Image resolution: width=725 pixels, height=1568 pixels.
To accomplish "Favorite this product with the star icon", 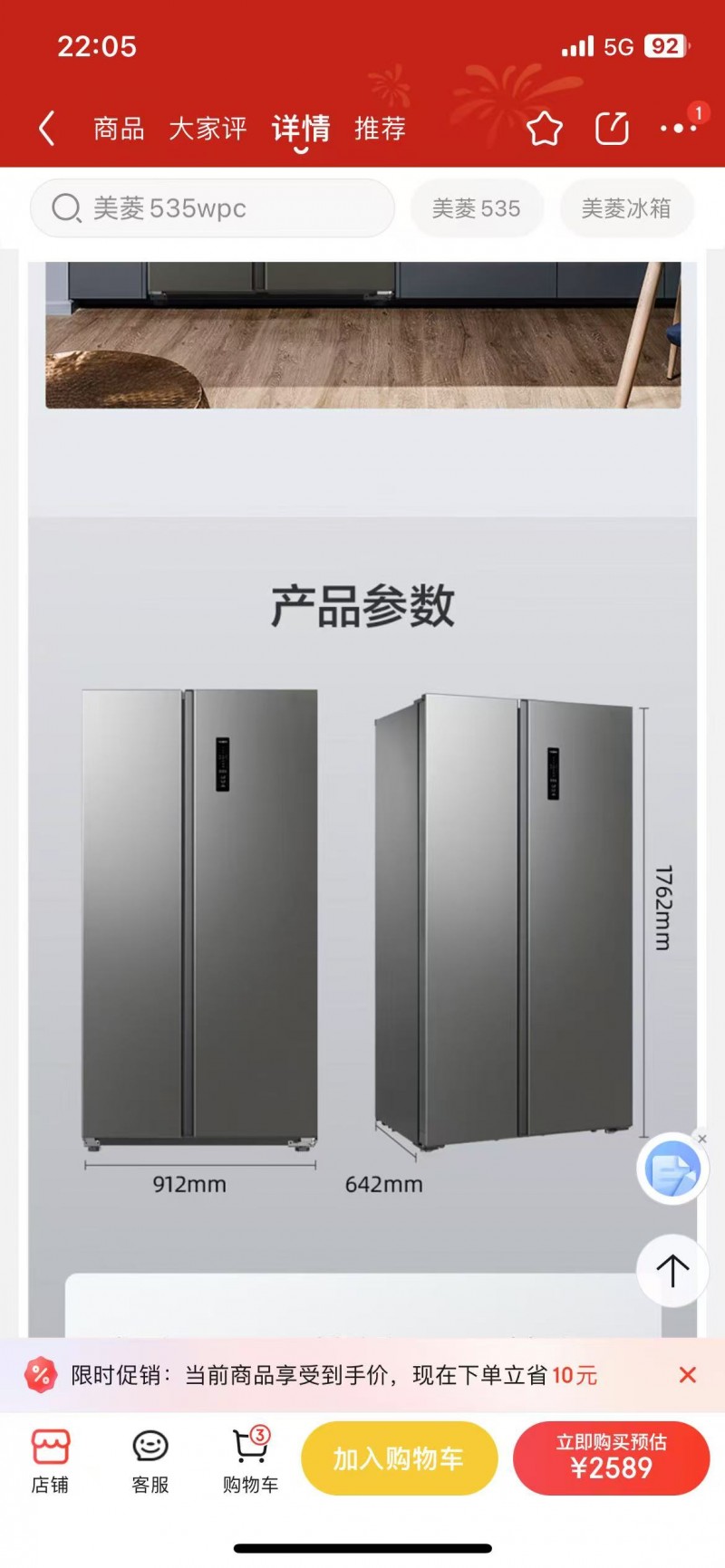I will coord(545,129).
